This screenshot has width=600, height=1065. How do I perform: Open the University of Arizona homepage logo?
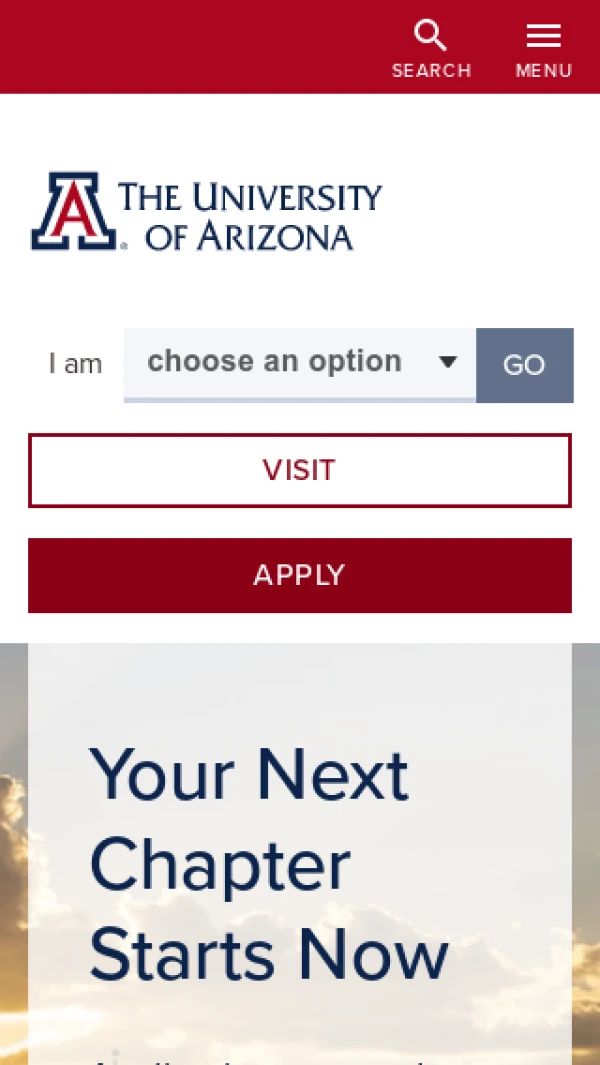206,211
